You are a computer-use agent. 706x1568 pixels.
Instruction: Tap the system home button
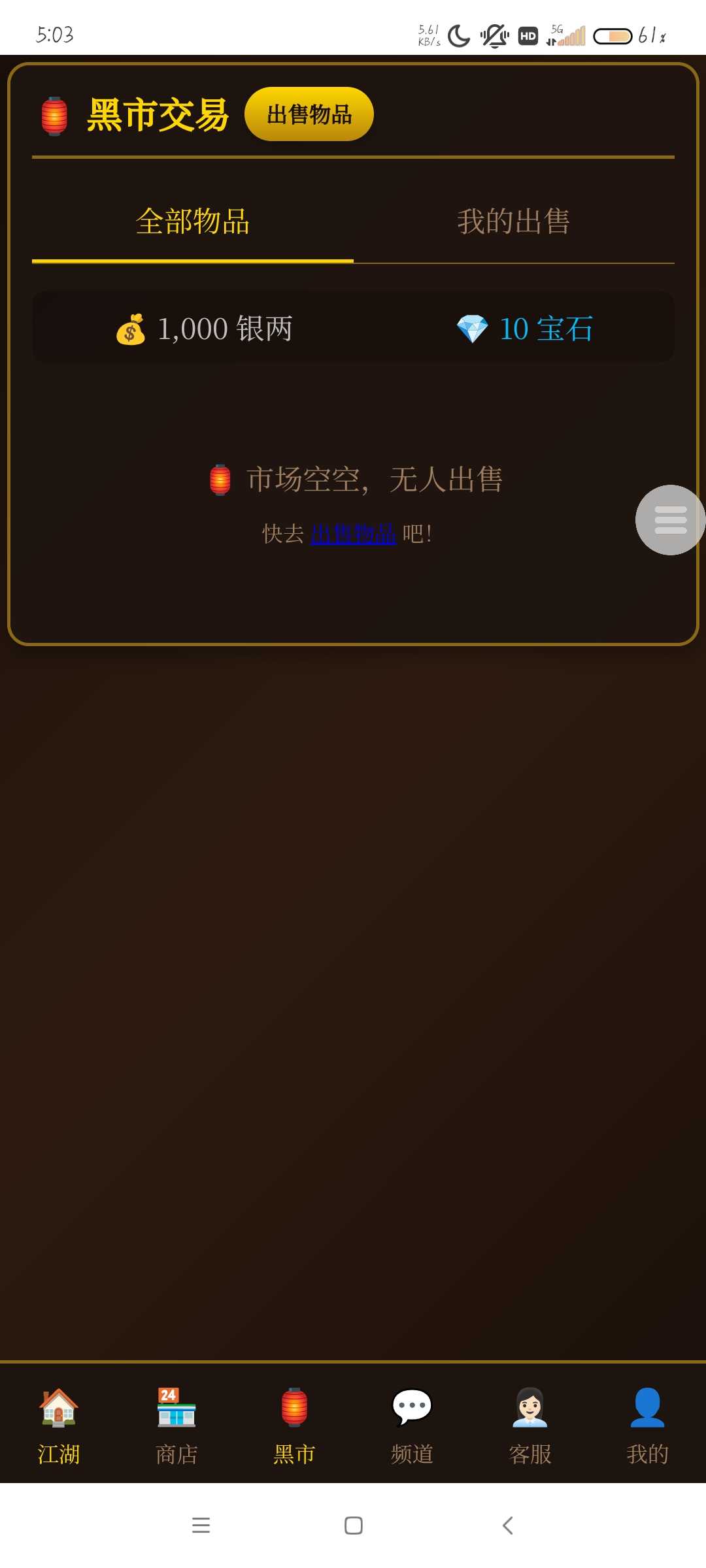point(353,1526)
